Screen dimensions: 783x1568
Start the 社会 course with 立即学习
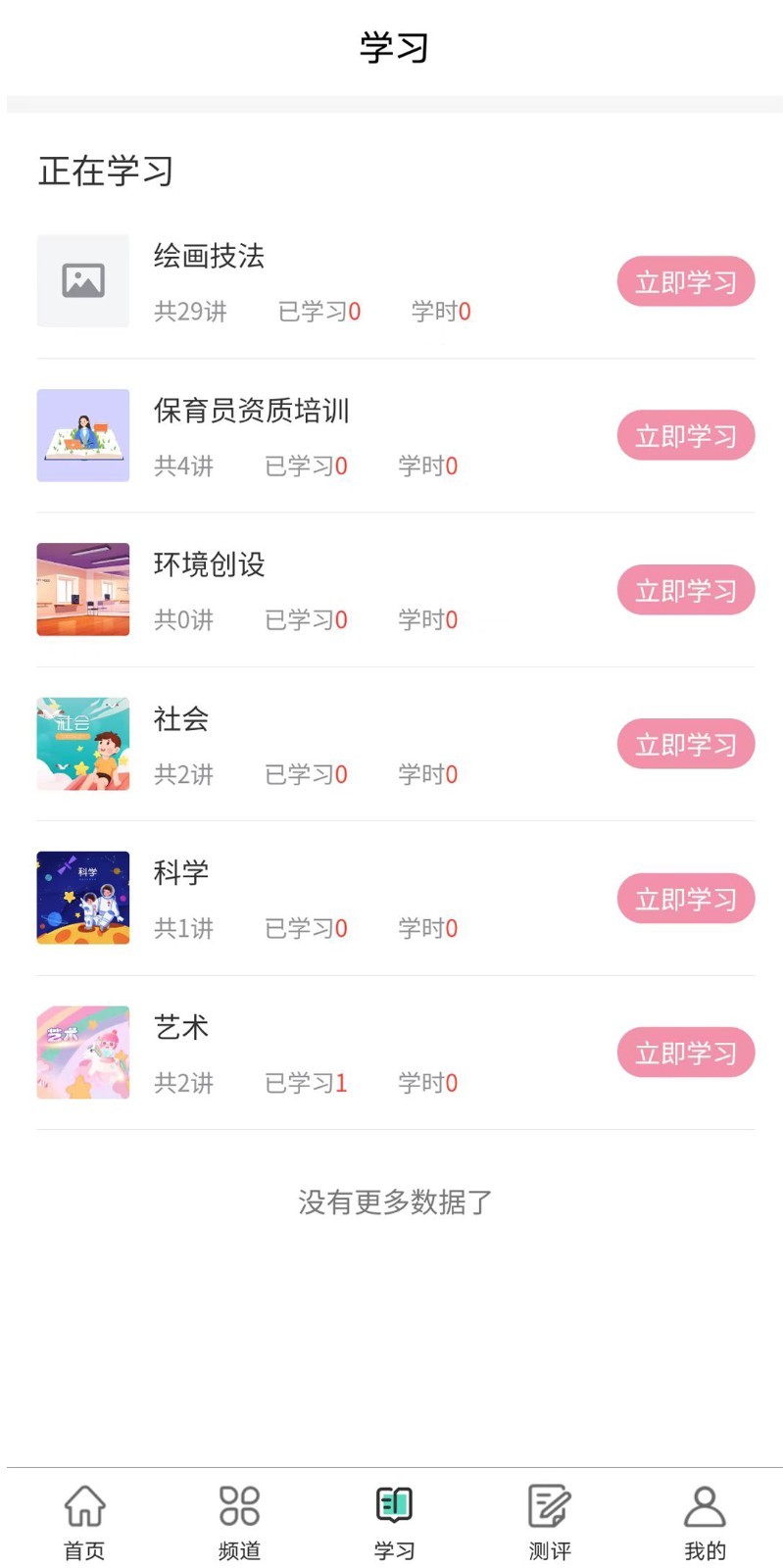pos(685,745)
